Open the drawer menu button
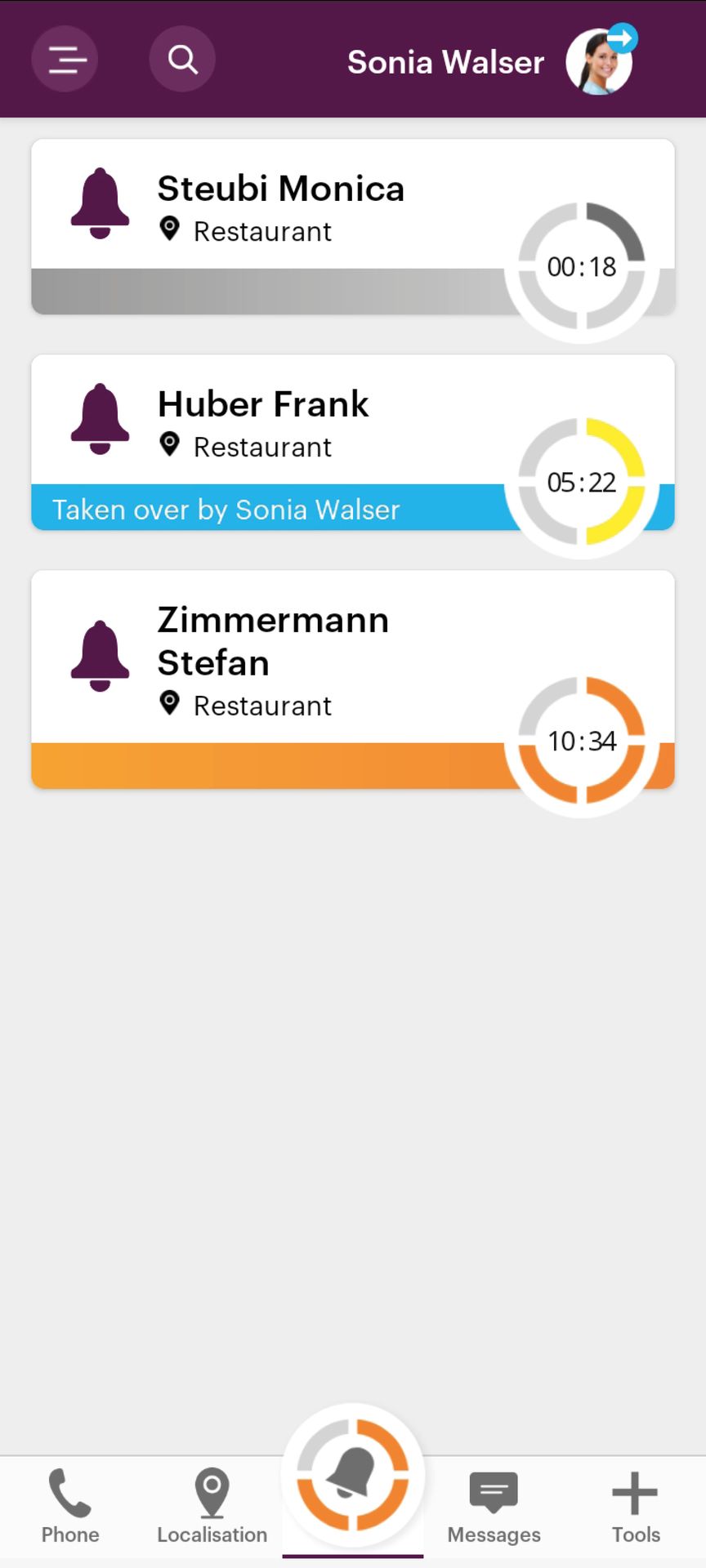This screenshot has height=1568, width=706. [65, 60]
